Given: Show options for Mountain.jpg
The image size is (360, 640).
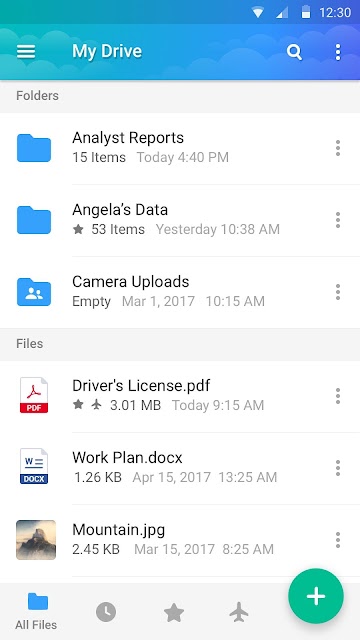Looking at the screenshot, I should tap(338, 540).
